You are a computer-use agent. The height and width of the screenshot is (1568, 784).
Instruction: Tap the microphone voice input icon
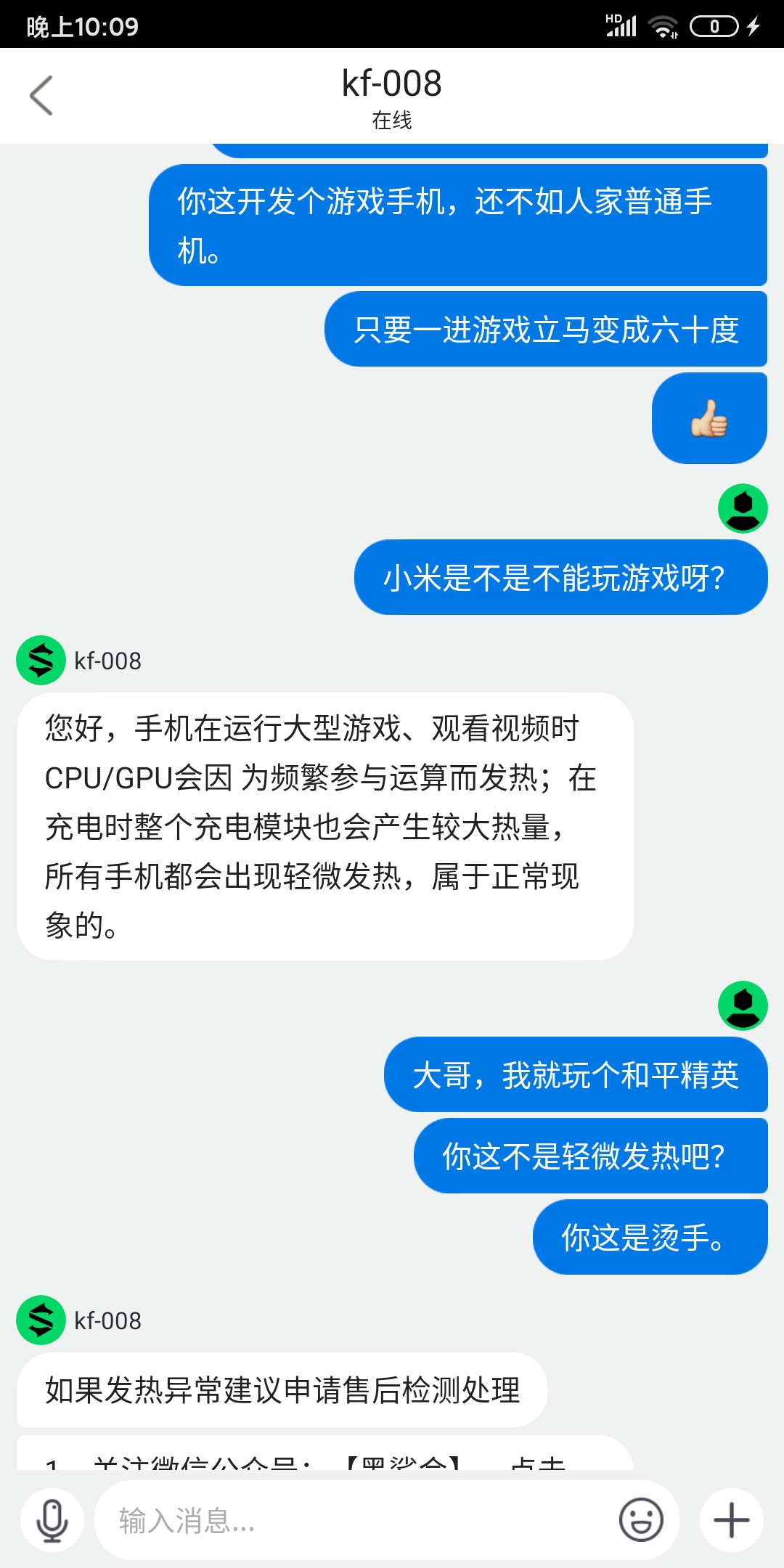[x=52, y=1520]
